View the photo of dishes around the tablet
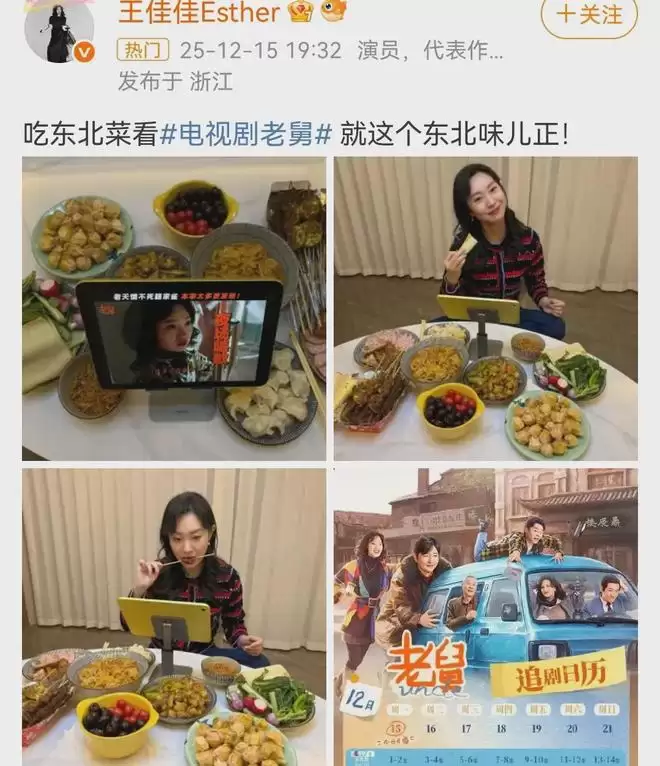Viewport: 660px width, 766px height. (174, 309)
